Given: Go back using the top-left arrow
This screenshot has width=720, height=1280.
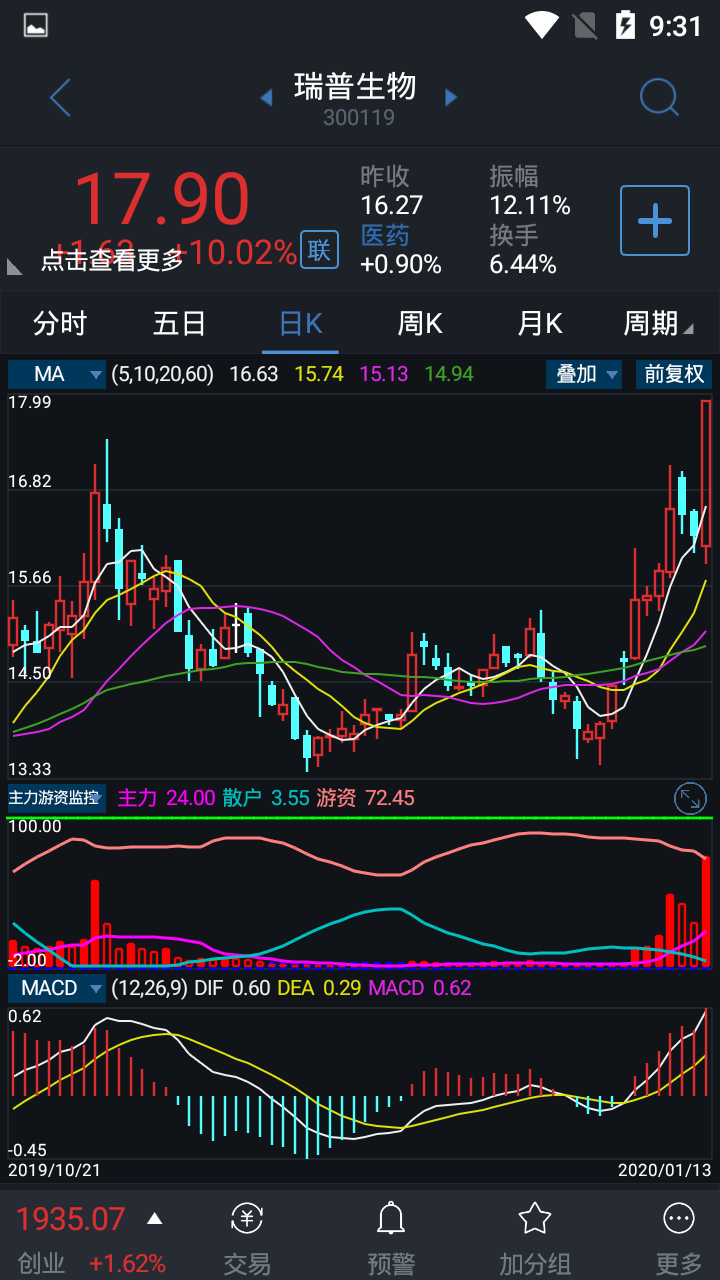Looking at the screenshot, I should coord(60,98).
